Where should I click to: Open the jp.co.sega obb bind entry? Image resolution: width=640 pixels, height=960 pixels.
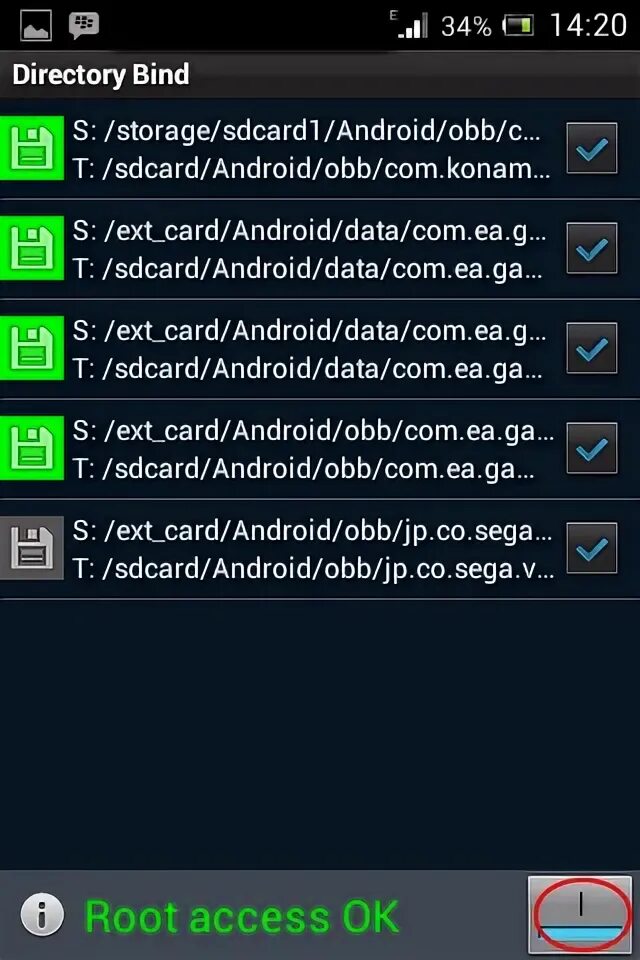click(x=310, y=549)
